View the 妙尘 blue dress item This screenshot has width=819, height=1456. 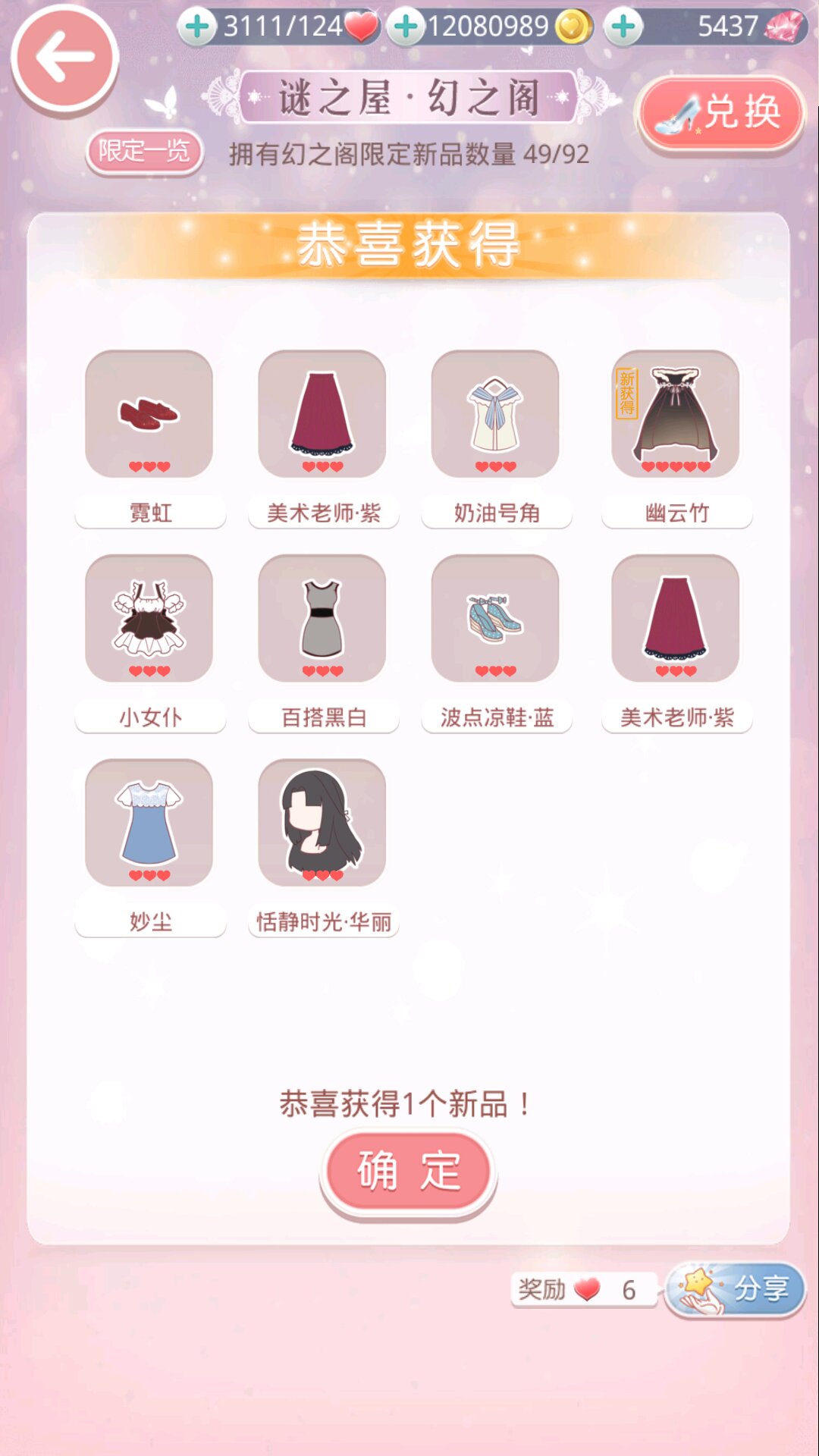(x=149, y=824)
